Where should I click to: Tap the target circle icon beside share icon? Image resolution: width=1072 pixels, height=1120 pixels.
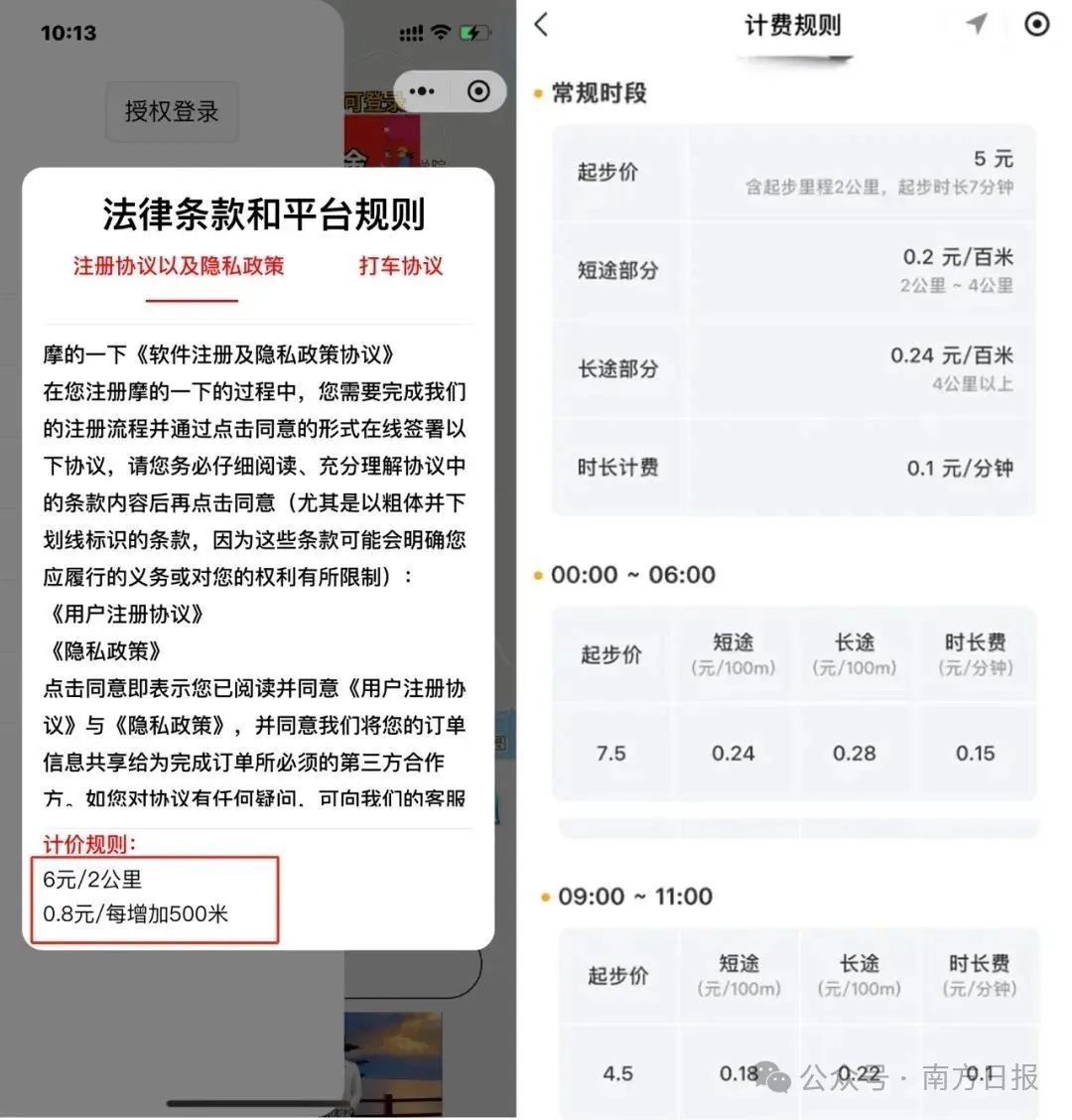1036,26
